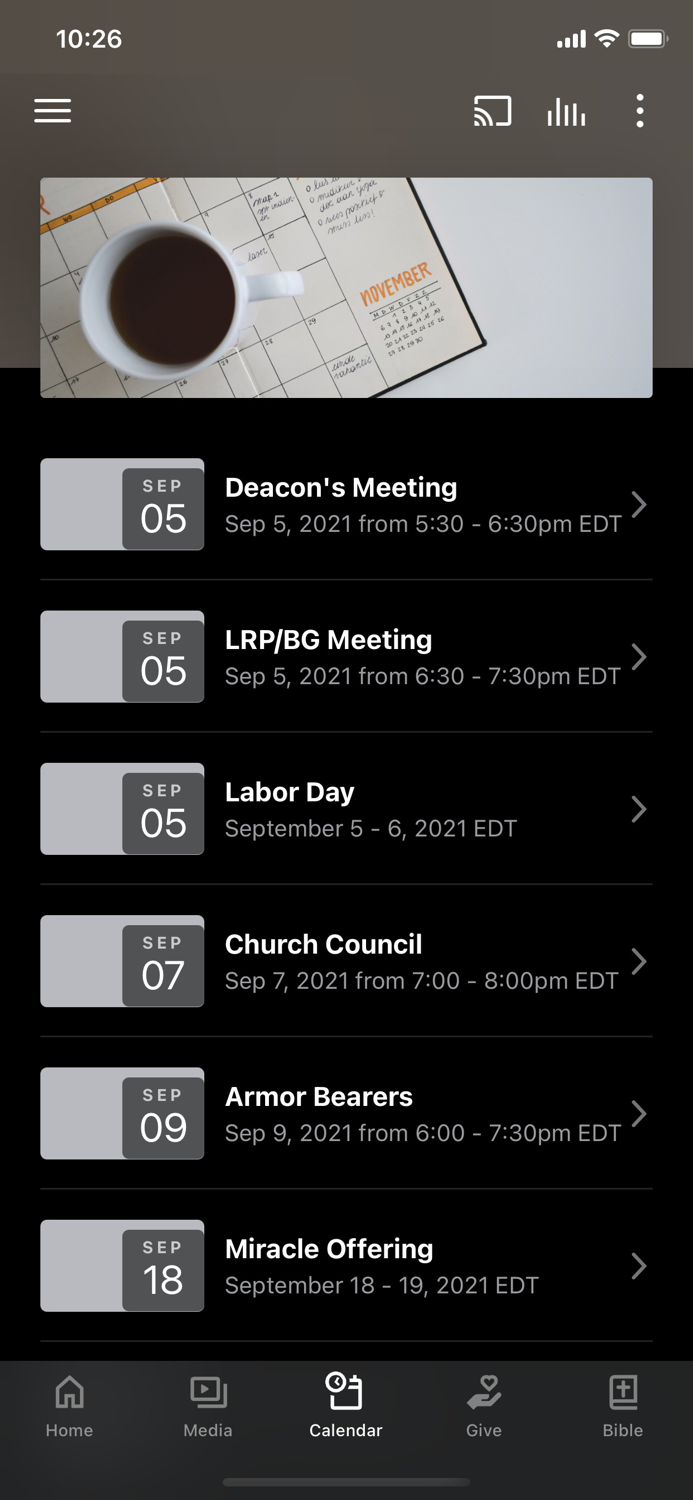Open the hamburger drawer menu
Viewport: 693px width, 1500px height.
pos(53,111)
